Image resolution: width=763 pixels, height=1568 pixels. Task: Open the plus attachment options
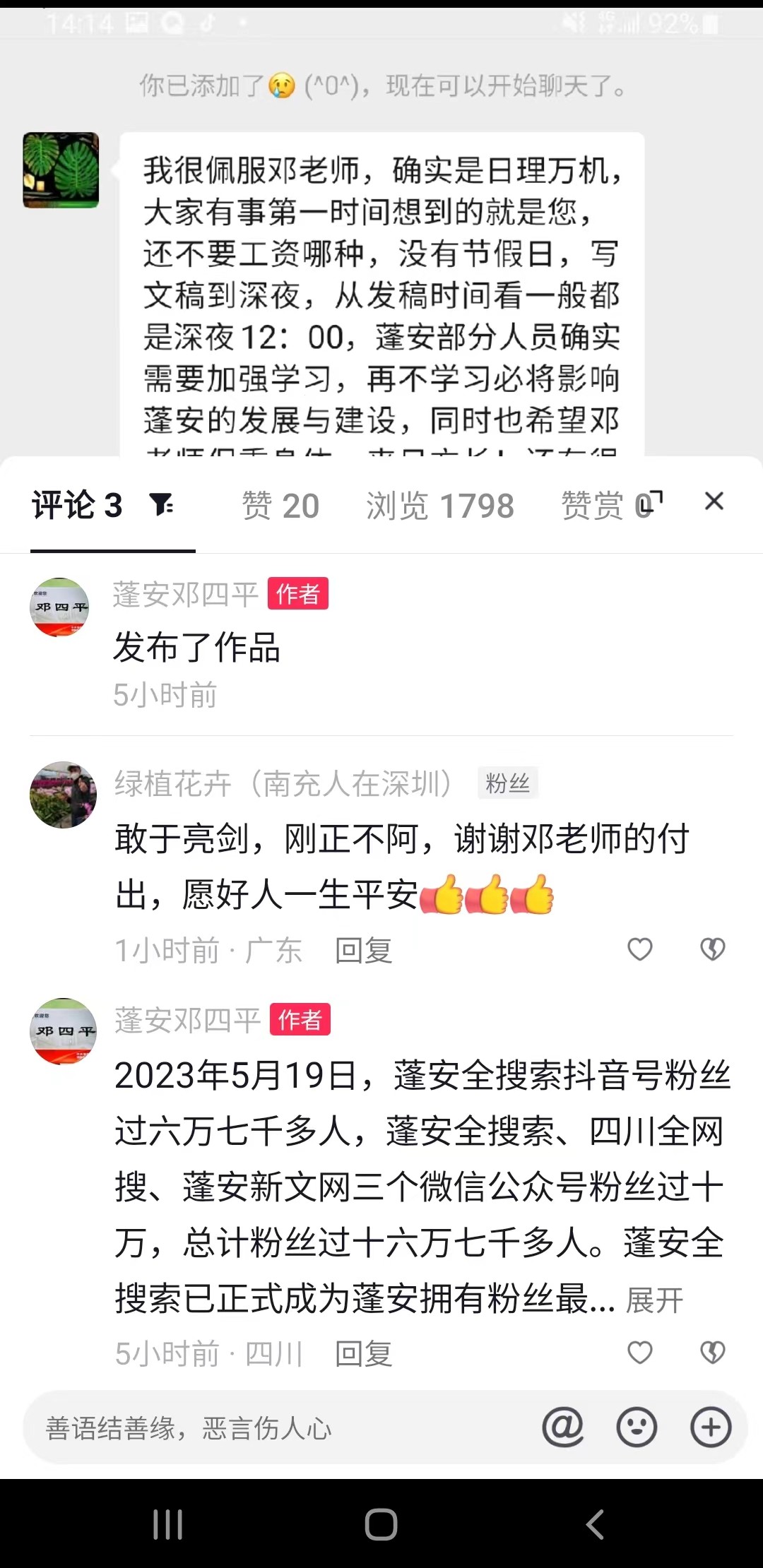[x=710, y=1427]
